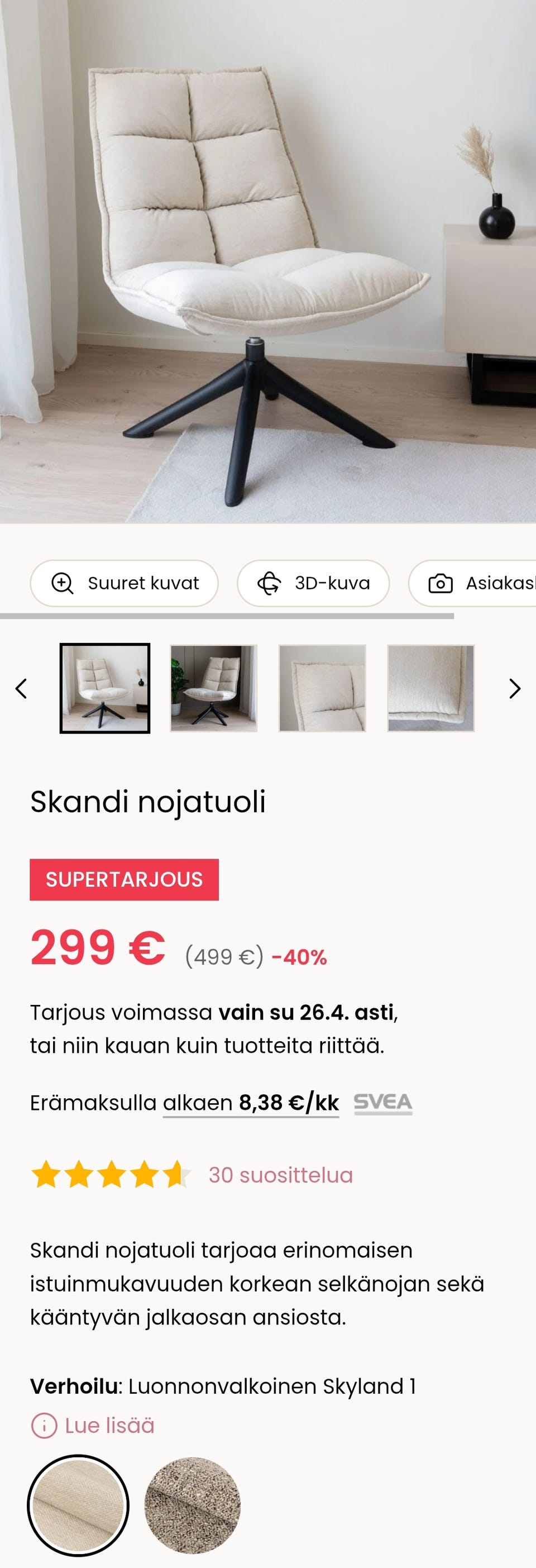Open the 3D rotation view icon
The width and height of the screenshot is (536, 1568).
click(270, 583)
